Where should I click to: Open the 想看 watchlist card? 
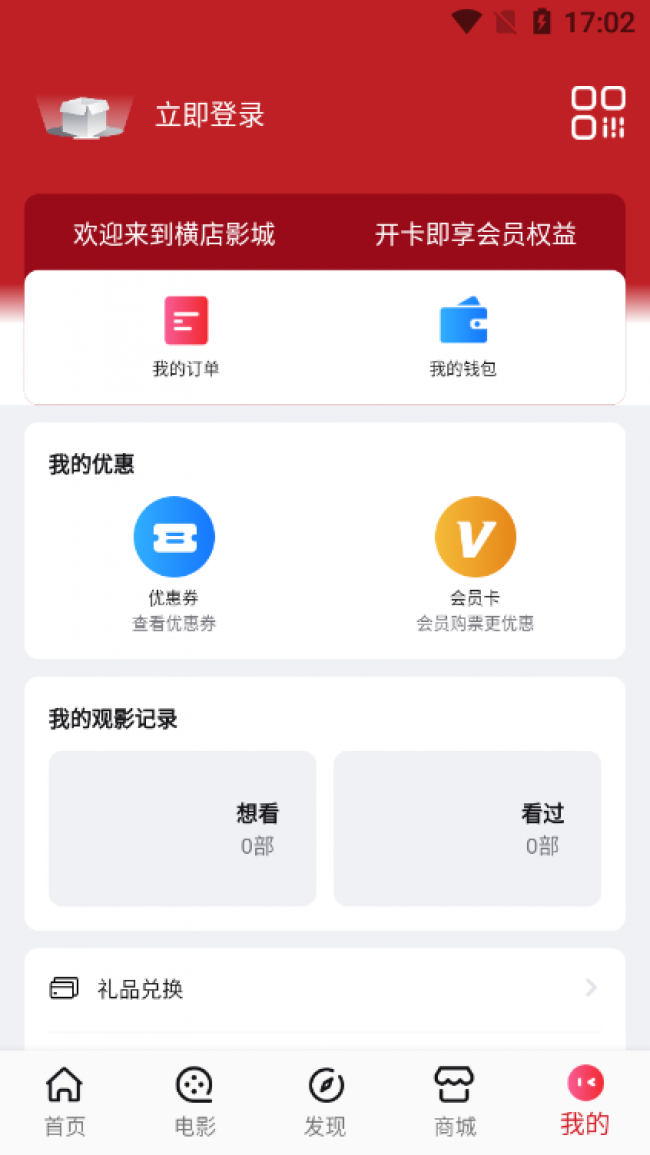coord(182,829)
